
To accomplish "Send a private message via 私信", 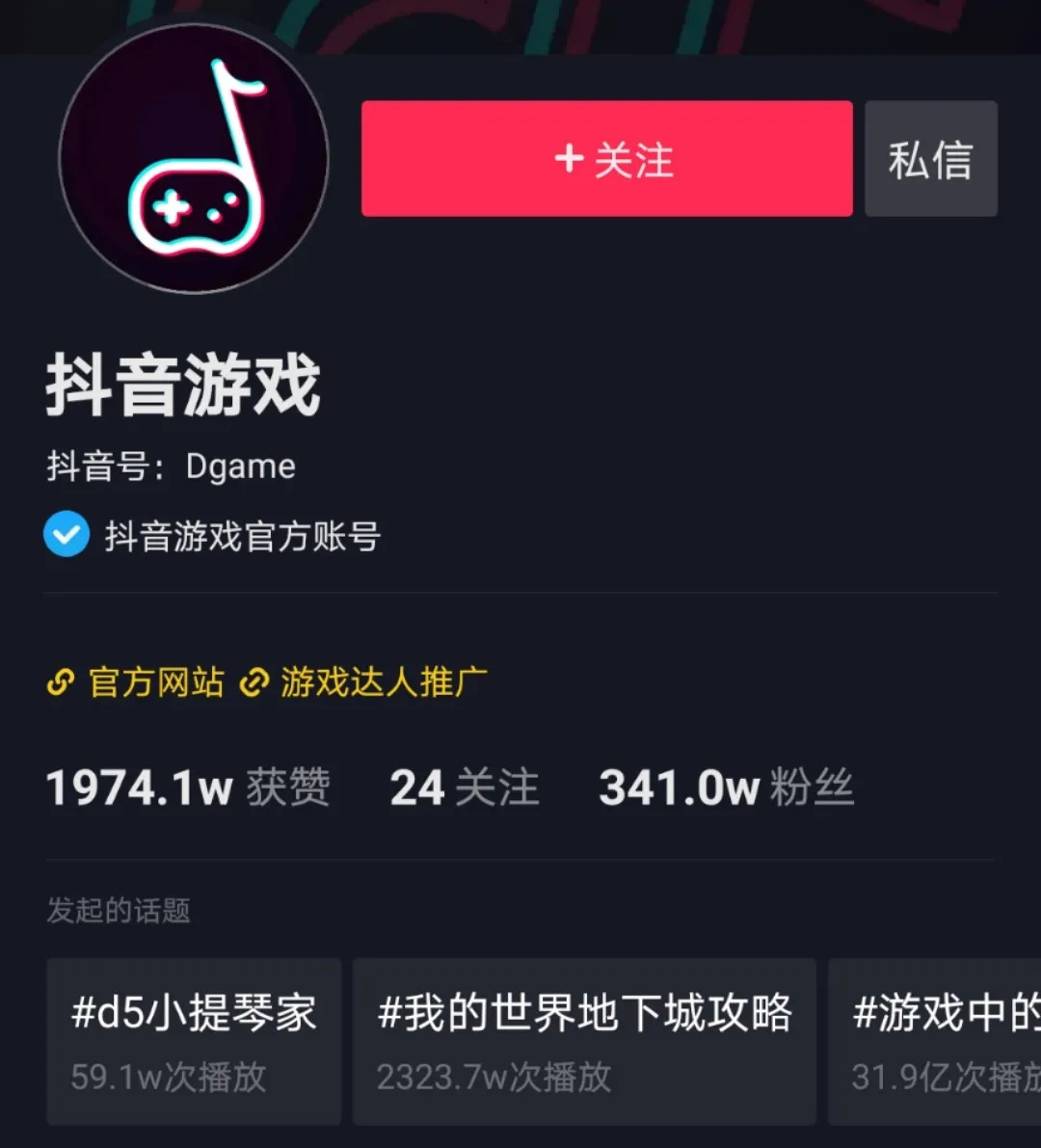I will click(x=930, y=159).
